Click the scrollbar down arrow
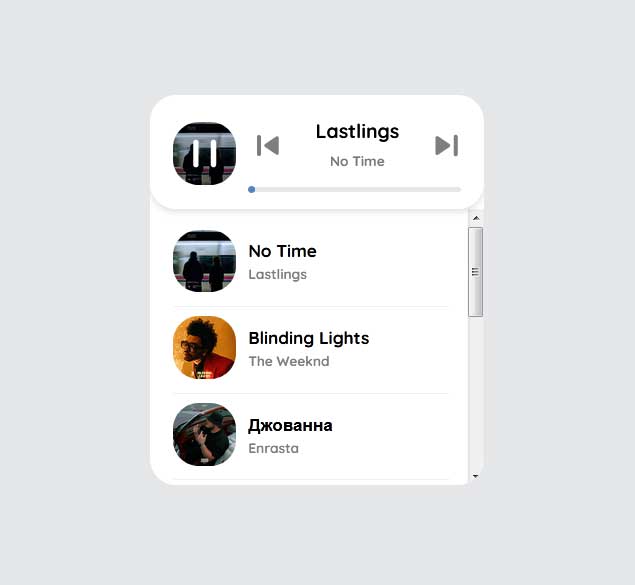 [x=476, y=477]
